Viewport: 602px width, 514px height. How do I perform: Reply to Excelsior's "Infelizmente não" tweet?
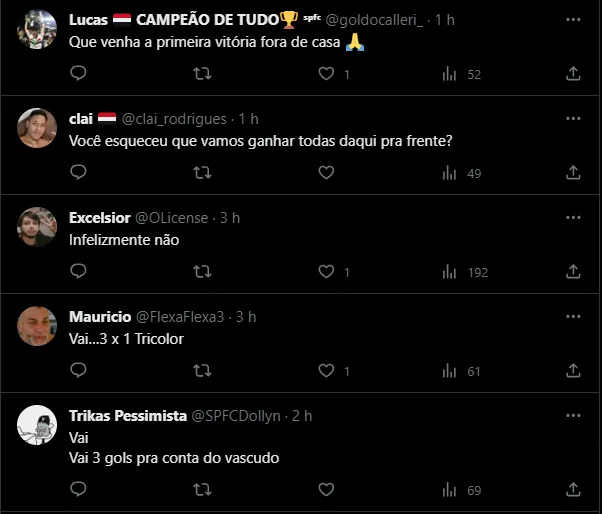[x=78, y=272]
